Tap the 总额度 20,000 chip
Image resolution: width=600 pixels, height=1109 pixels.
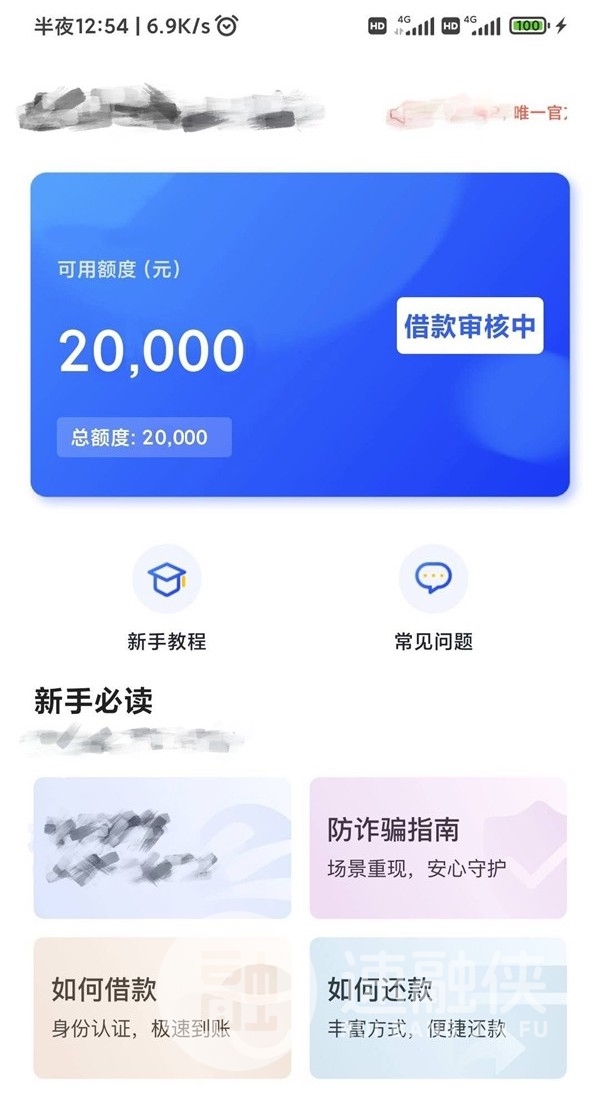click(x=144, y=437)
